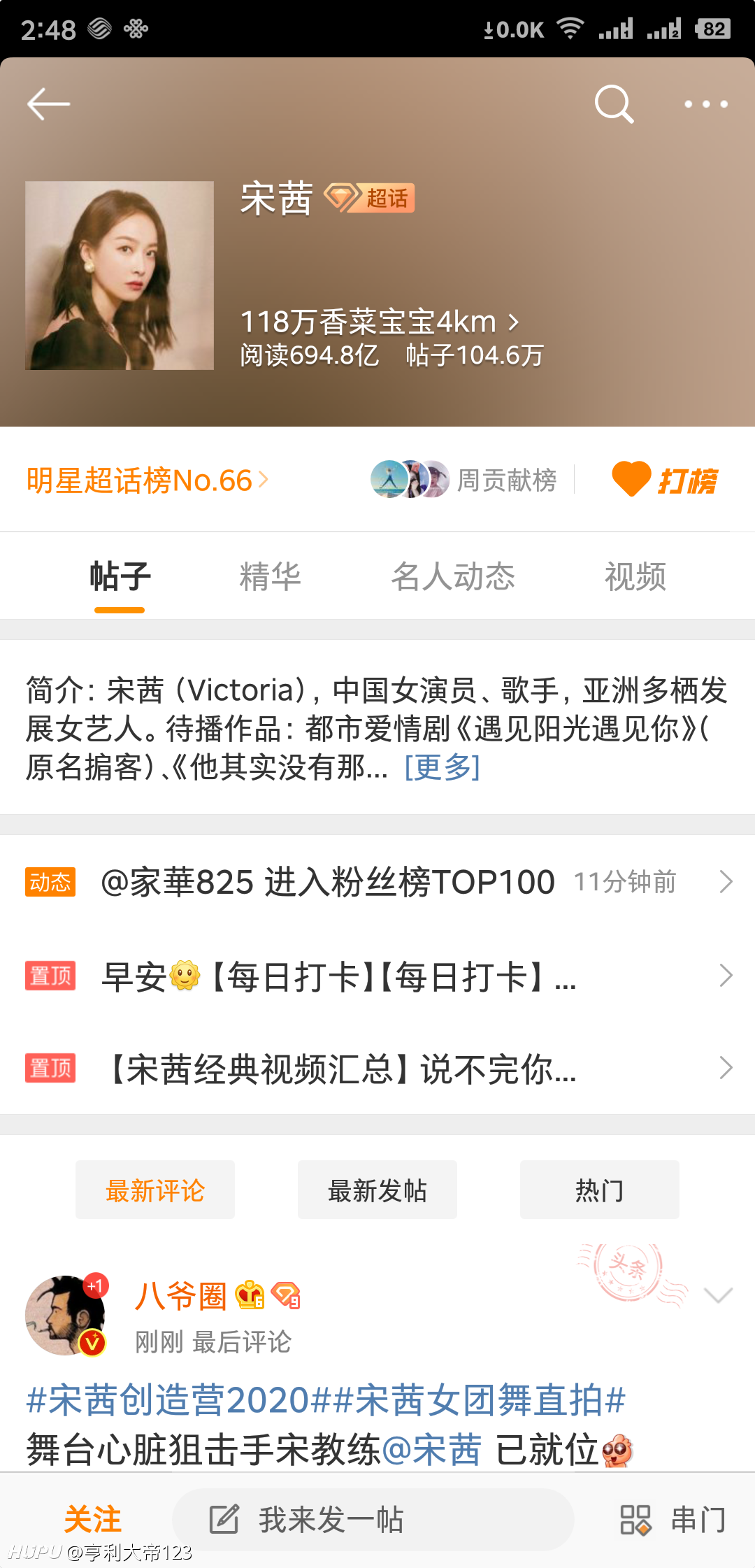Follow this super topic with 关注

(x=92, y=1519)
